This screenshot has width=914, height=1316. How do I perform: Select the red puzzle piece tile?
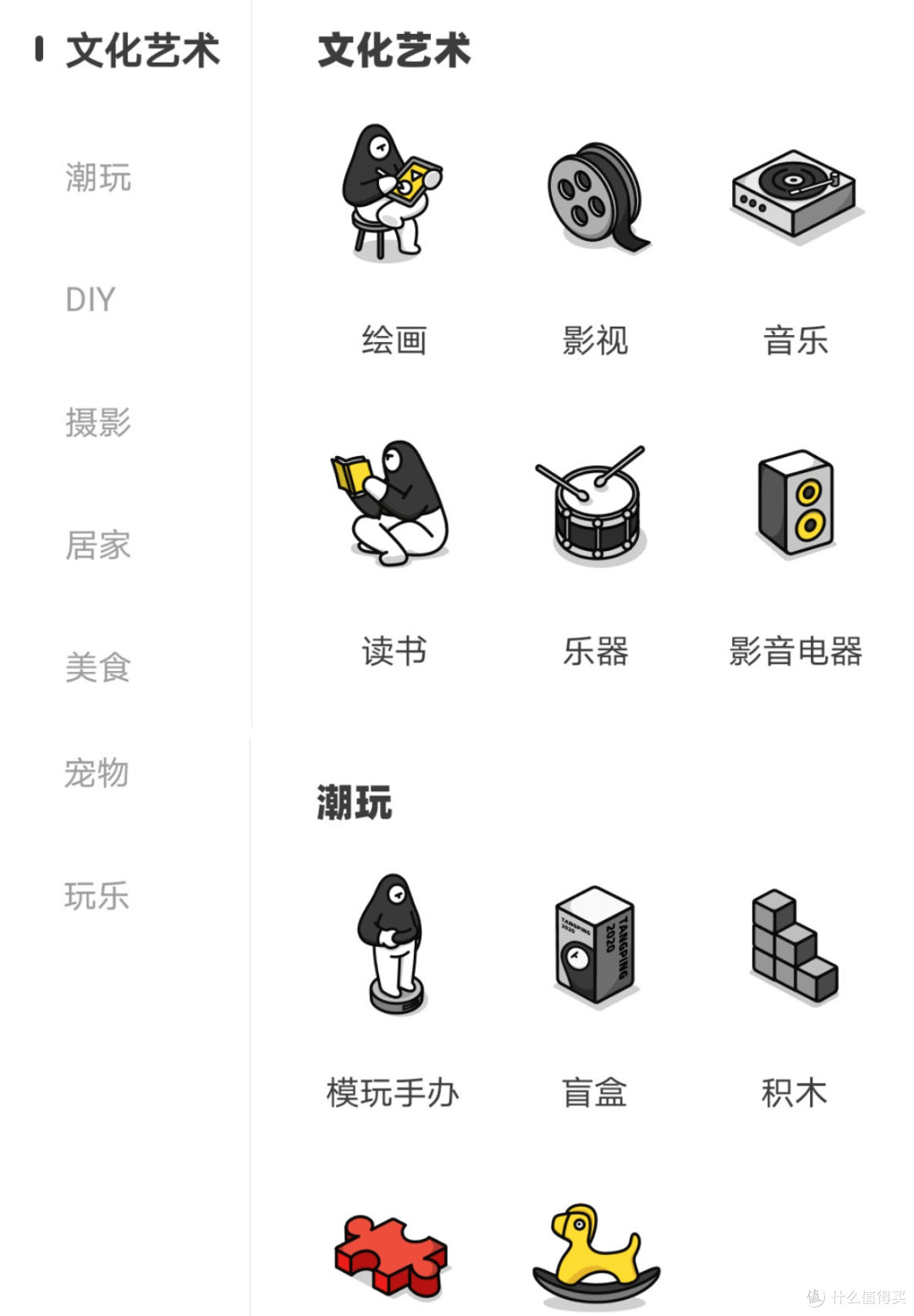click(391, 1254)
